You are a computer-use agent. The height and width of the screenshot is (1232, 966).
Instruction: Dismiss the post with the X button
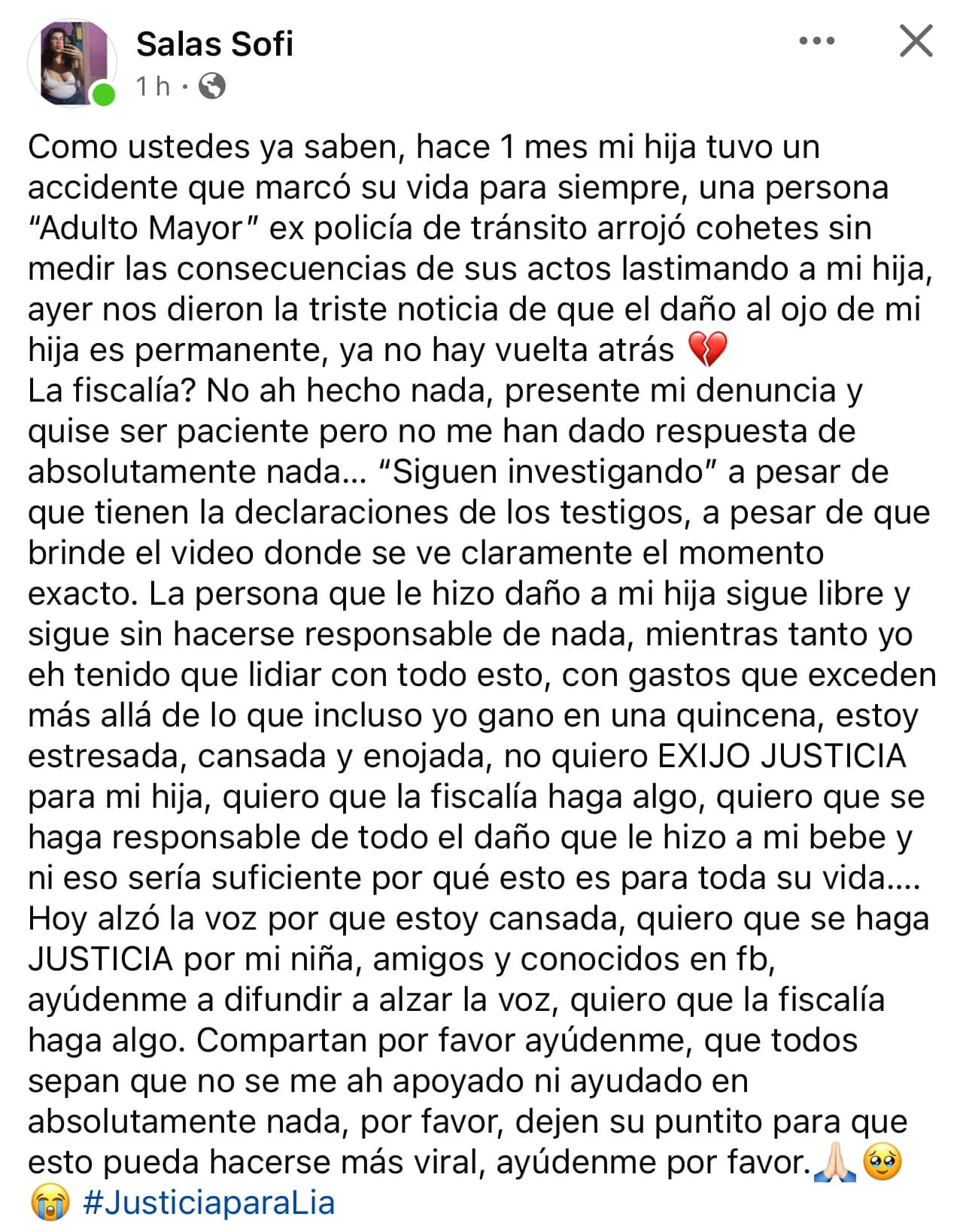click(916, 41)
